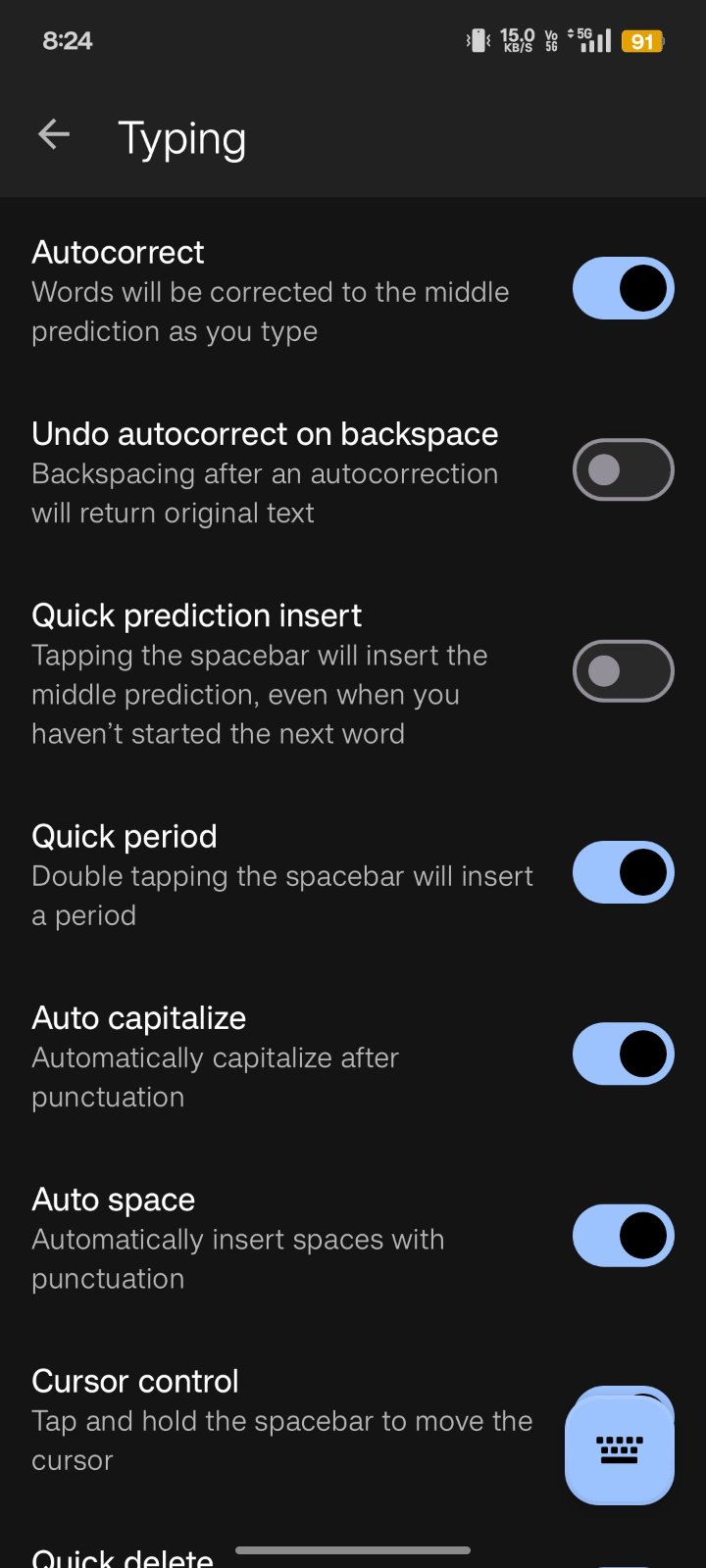This screenshot has width=706, height=1568.
Task: Toggle the Auto space switch off
Action: point(623,1235)
